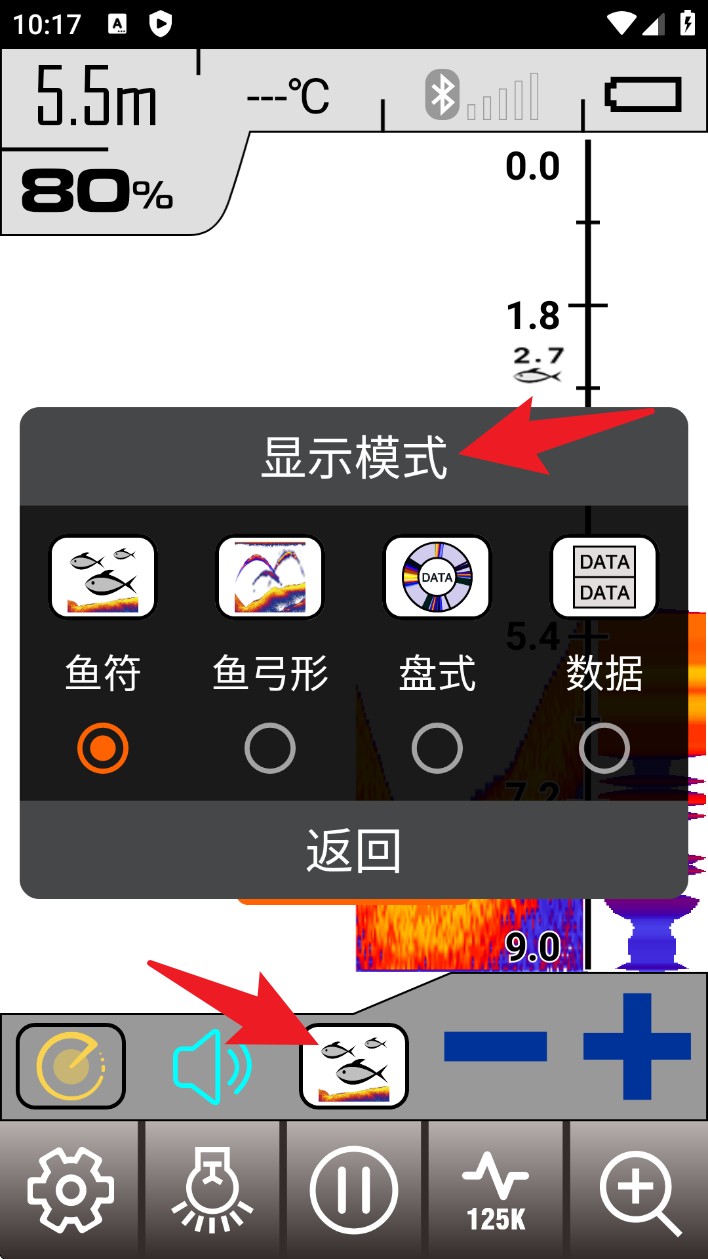
Task: Toggle the speaker sound icon
Action: [x=211, y=1066]
